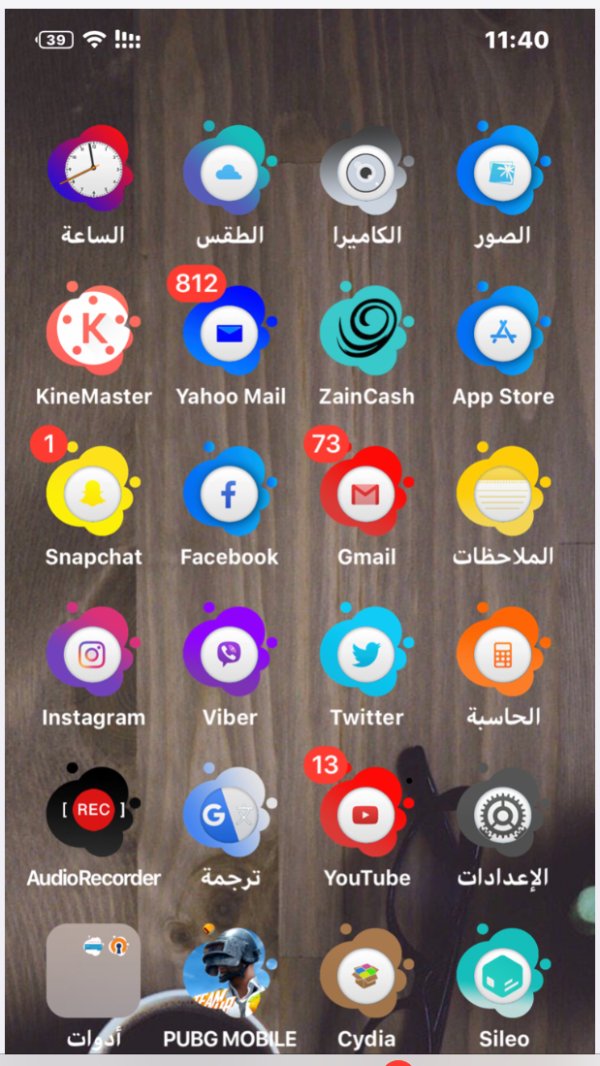This screenshot has height=1066, width=600.
Task: Open Yahoo Mail with 812 unread
Action: point(229,331)
